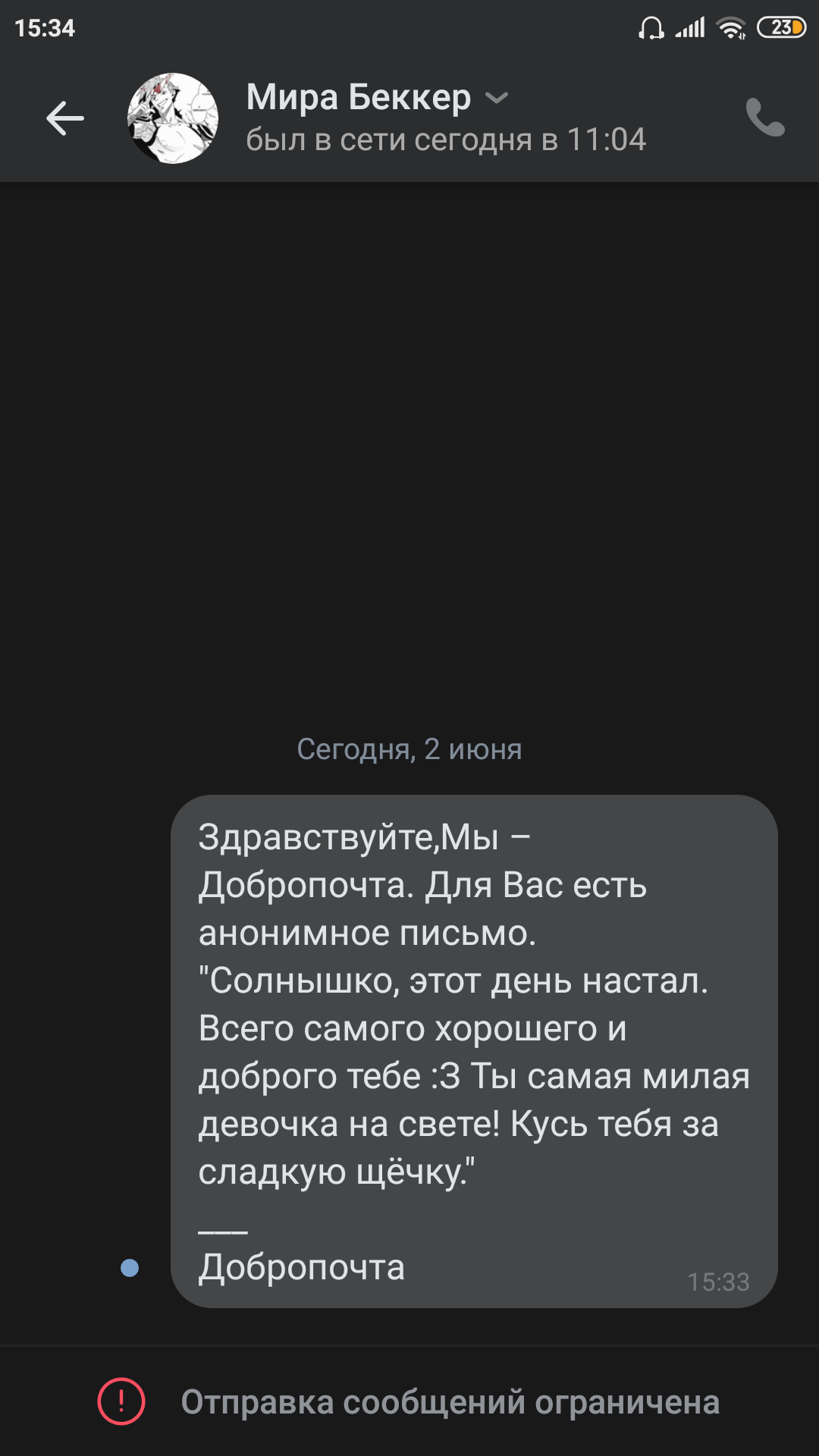Go back using the arrow icon
Viewport: 819px width, 1456px height.
pyautogui.click(x=65, y=118)
